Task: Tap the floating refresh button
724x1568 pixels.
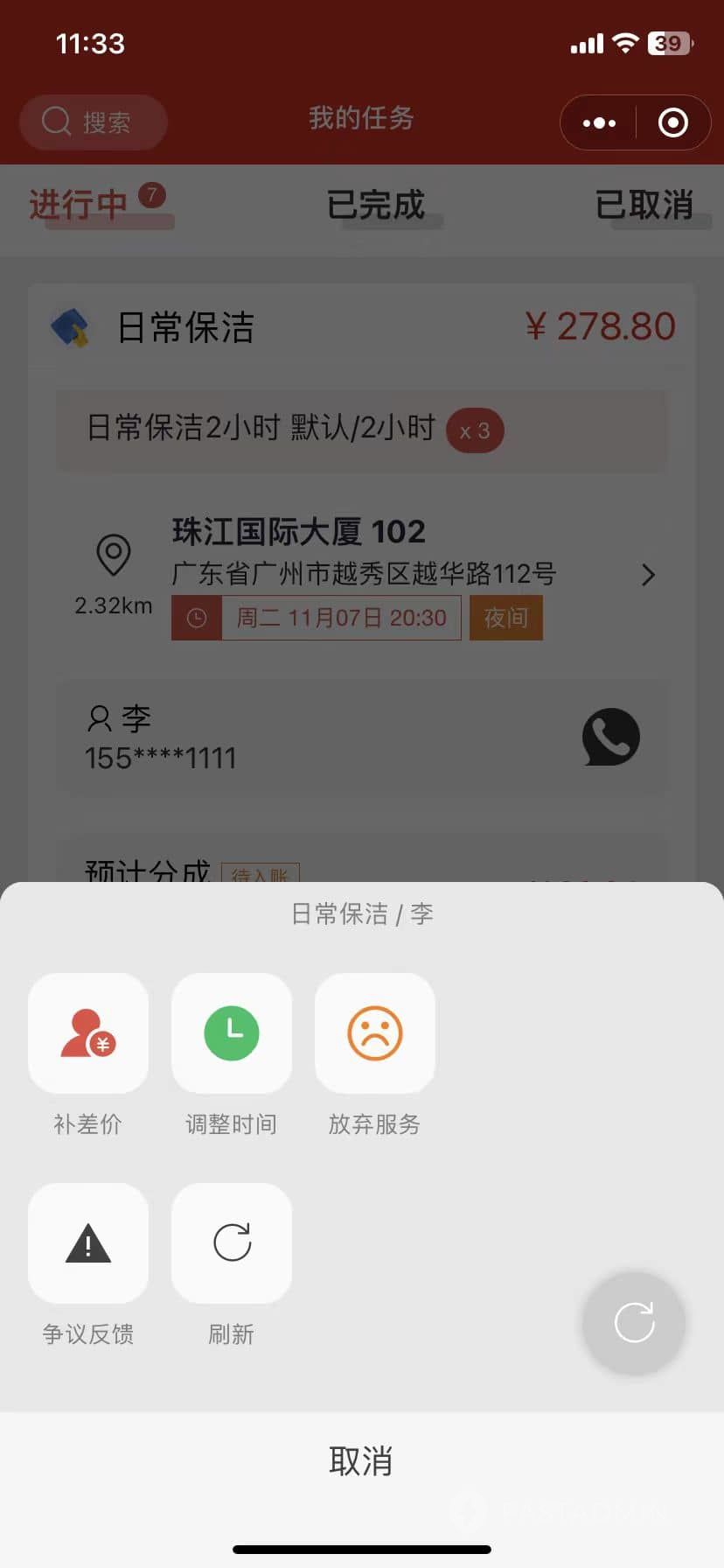Action: pos(634,1322)
